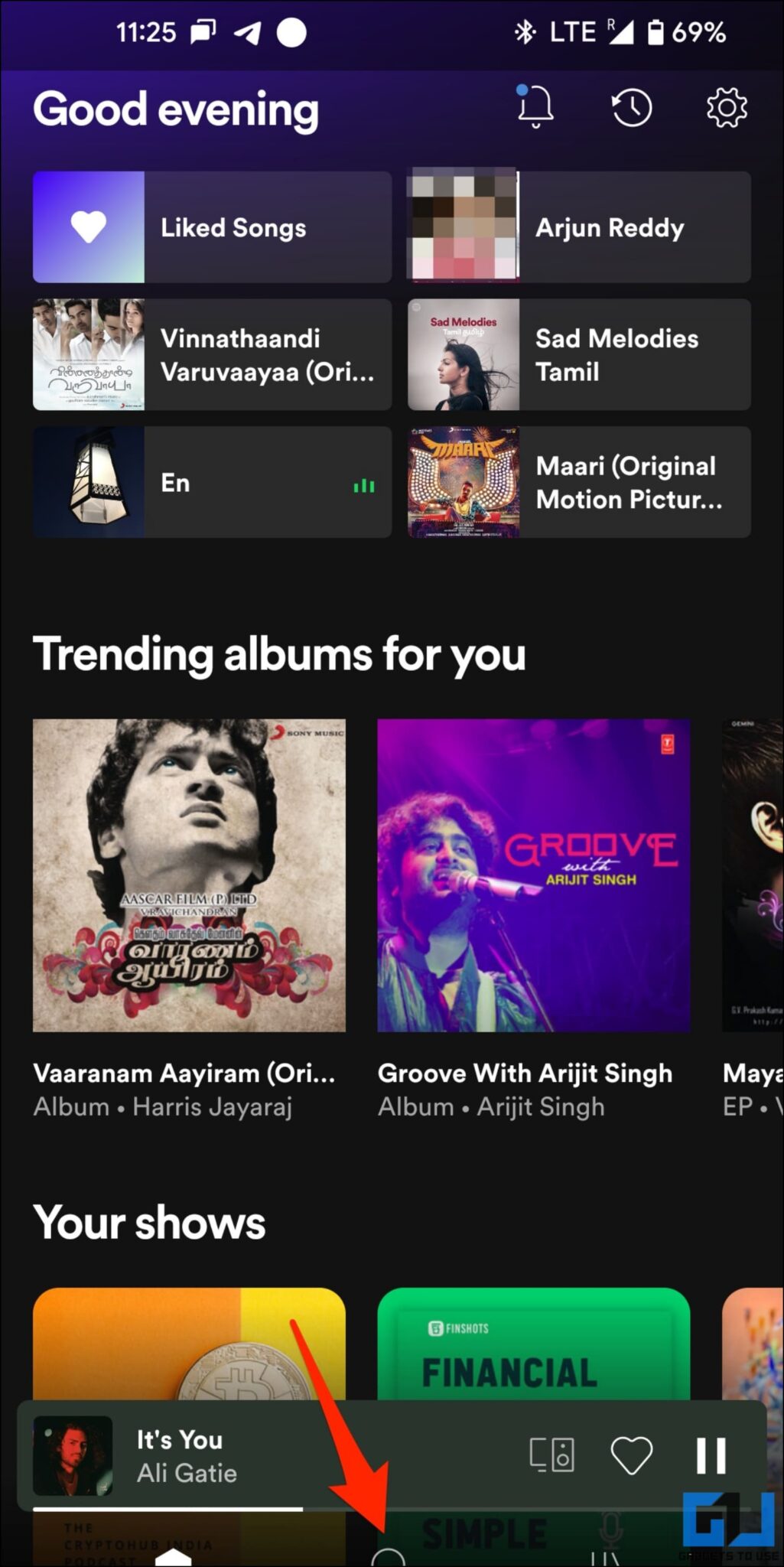Pause the current song
The image size is (784, 1567).
click(x=711, y=1455)
